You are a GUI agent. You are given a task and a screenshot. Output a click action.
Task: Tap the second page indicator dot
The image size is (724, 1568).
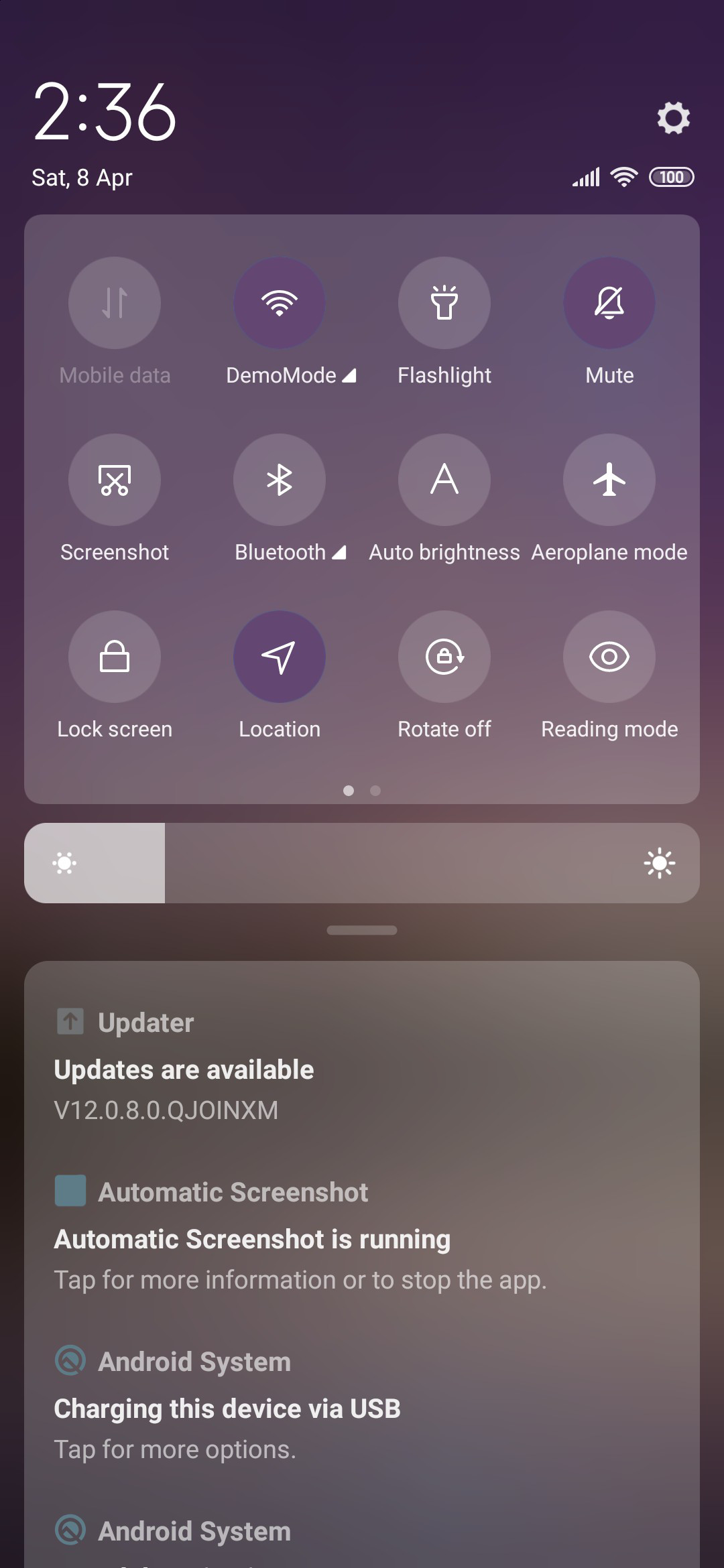(x=375, y=791)
